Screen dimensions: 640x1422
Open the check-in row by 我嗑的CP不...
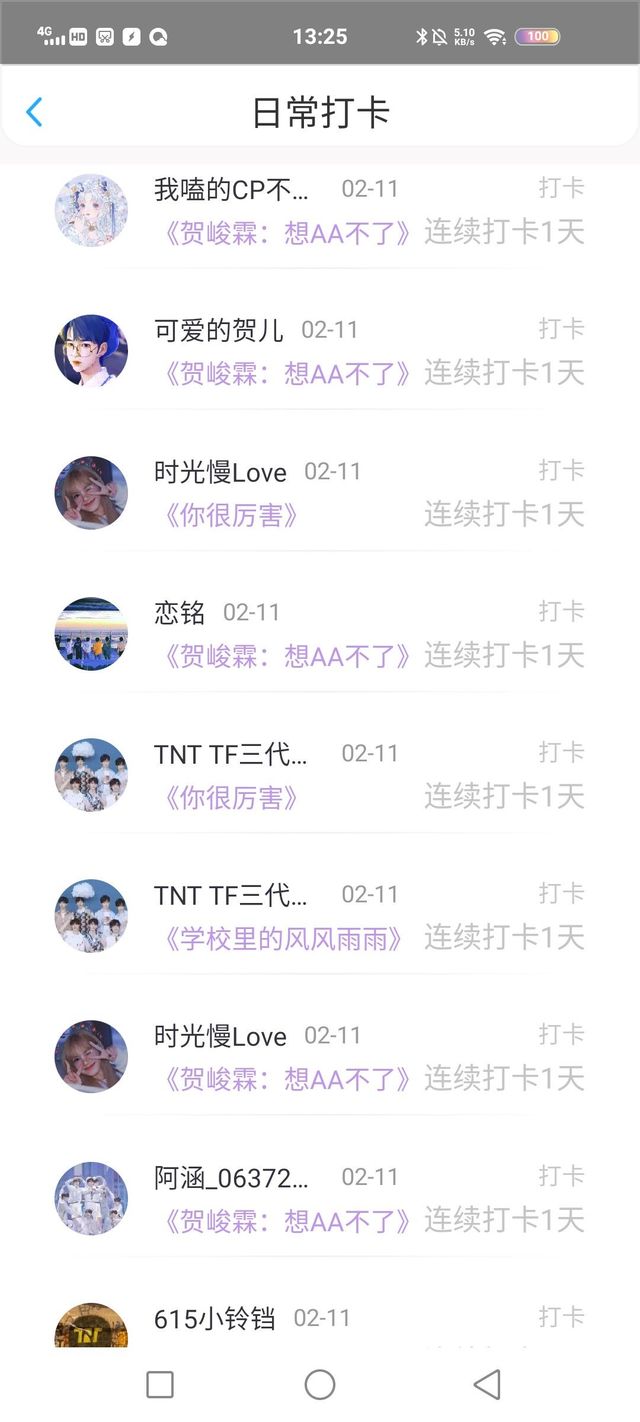pos(320,210)
